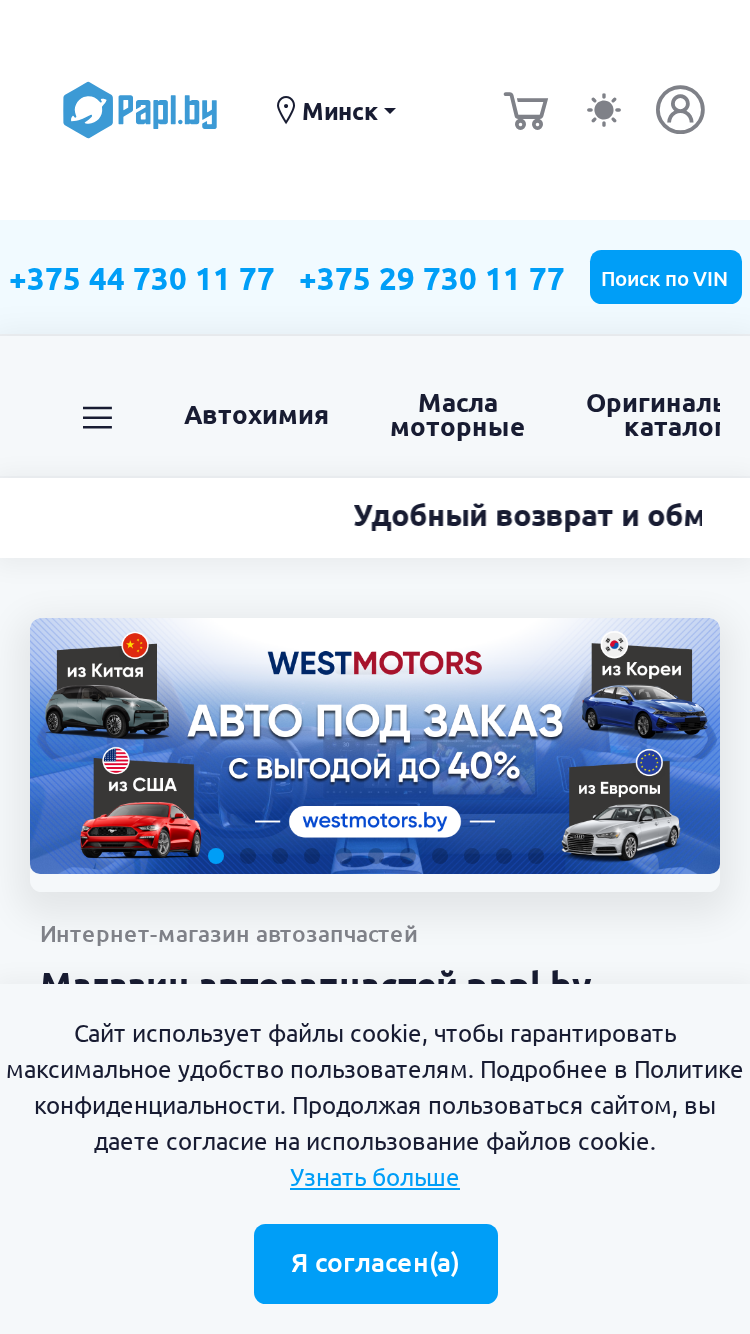The height and width of the screenshot is (1334, 750).
Task: Call +375 29 730 11 77
Action: coord(432,279)
